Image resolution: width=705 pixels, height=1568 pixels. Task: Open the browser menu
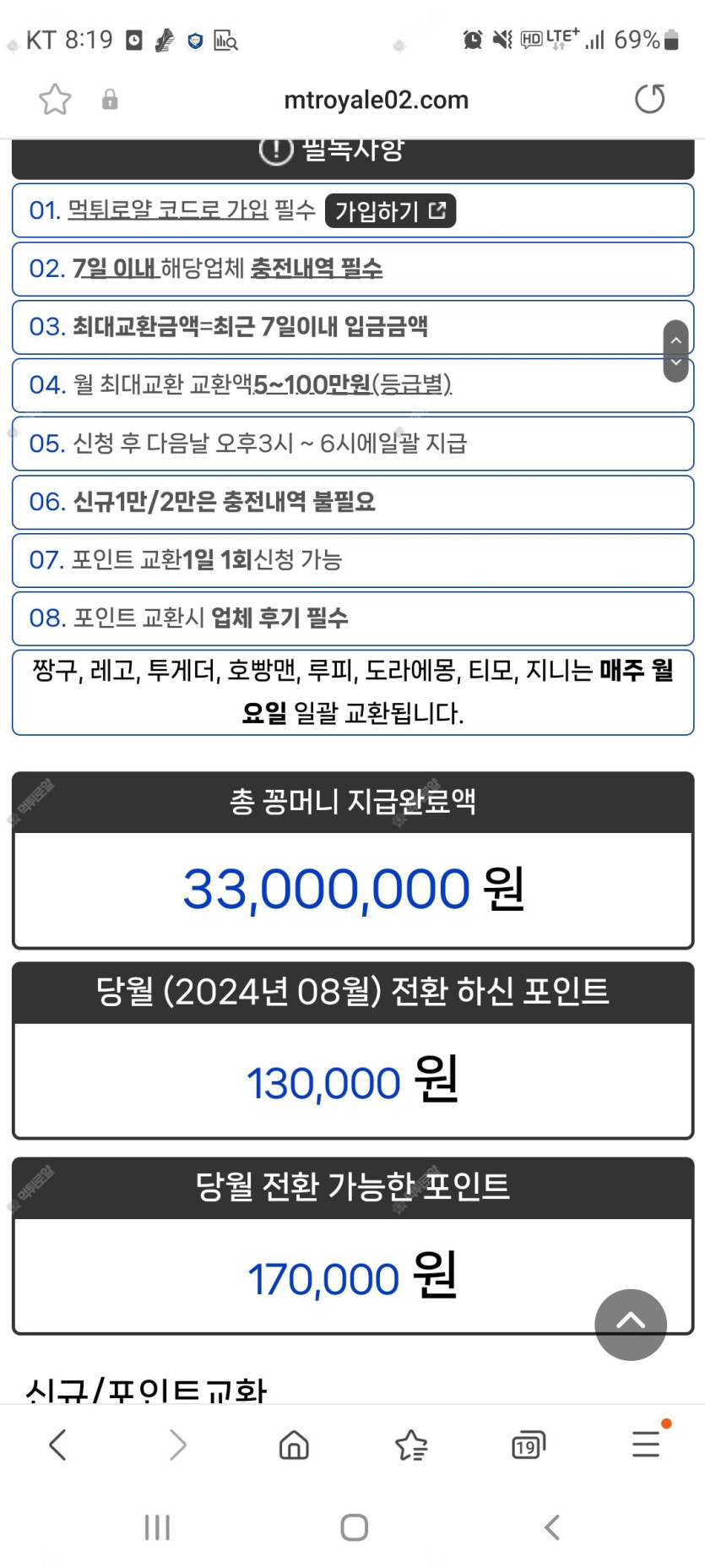646,1444
